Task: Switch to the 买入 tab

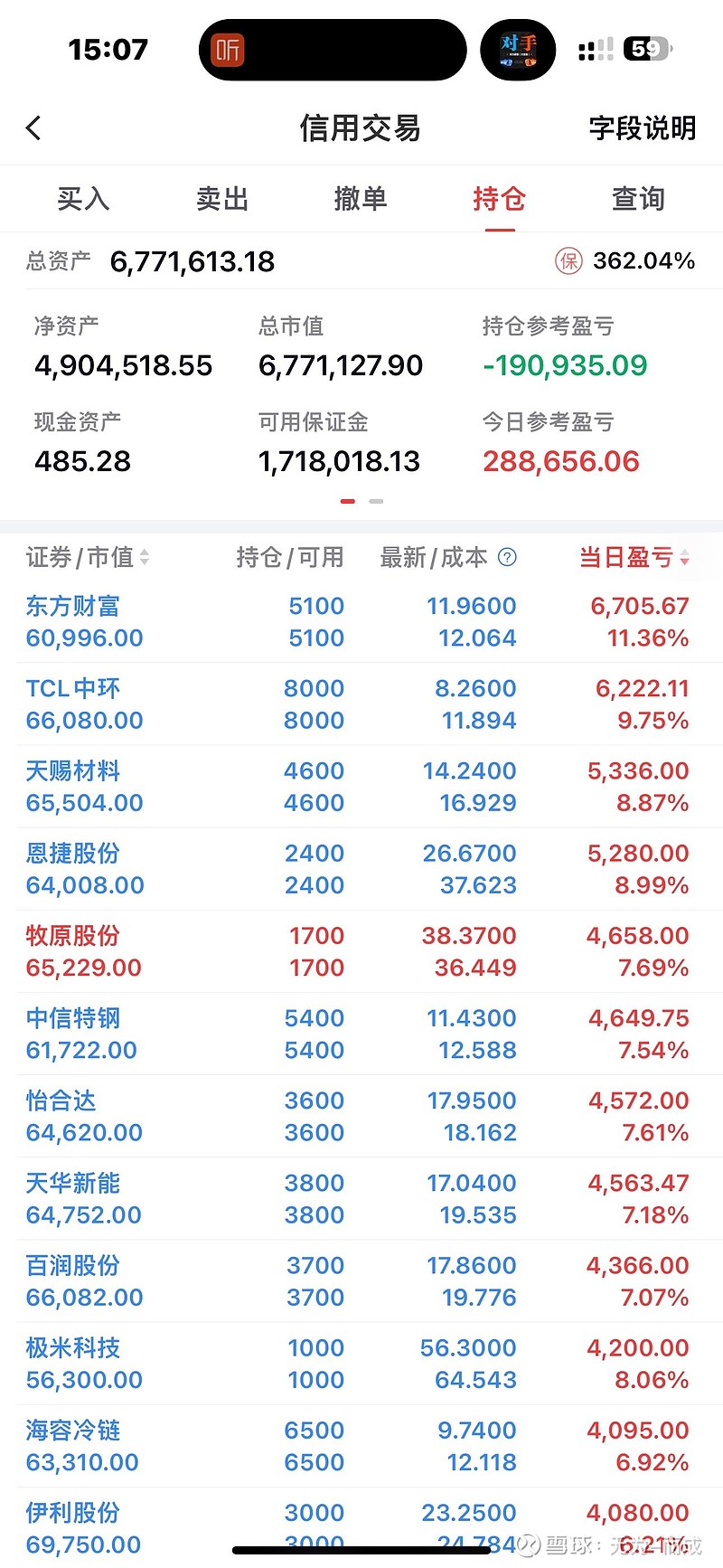Action: [83, 199]
